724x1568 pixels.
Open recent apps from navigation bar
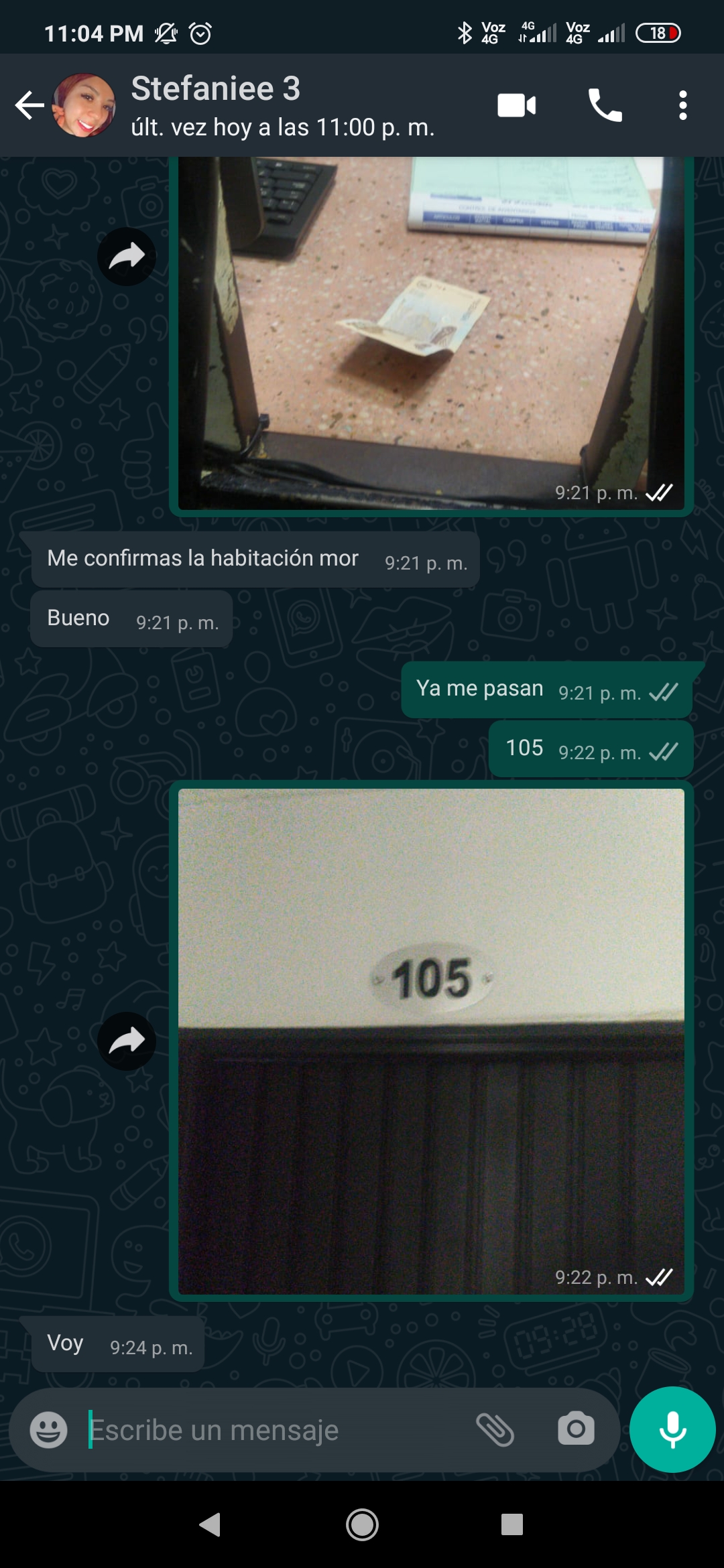tap(512, 1525)
